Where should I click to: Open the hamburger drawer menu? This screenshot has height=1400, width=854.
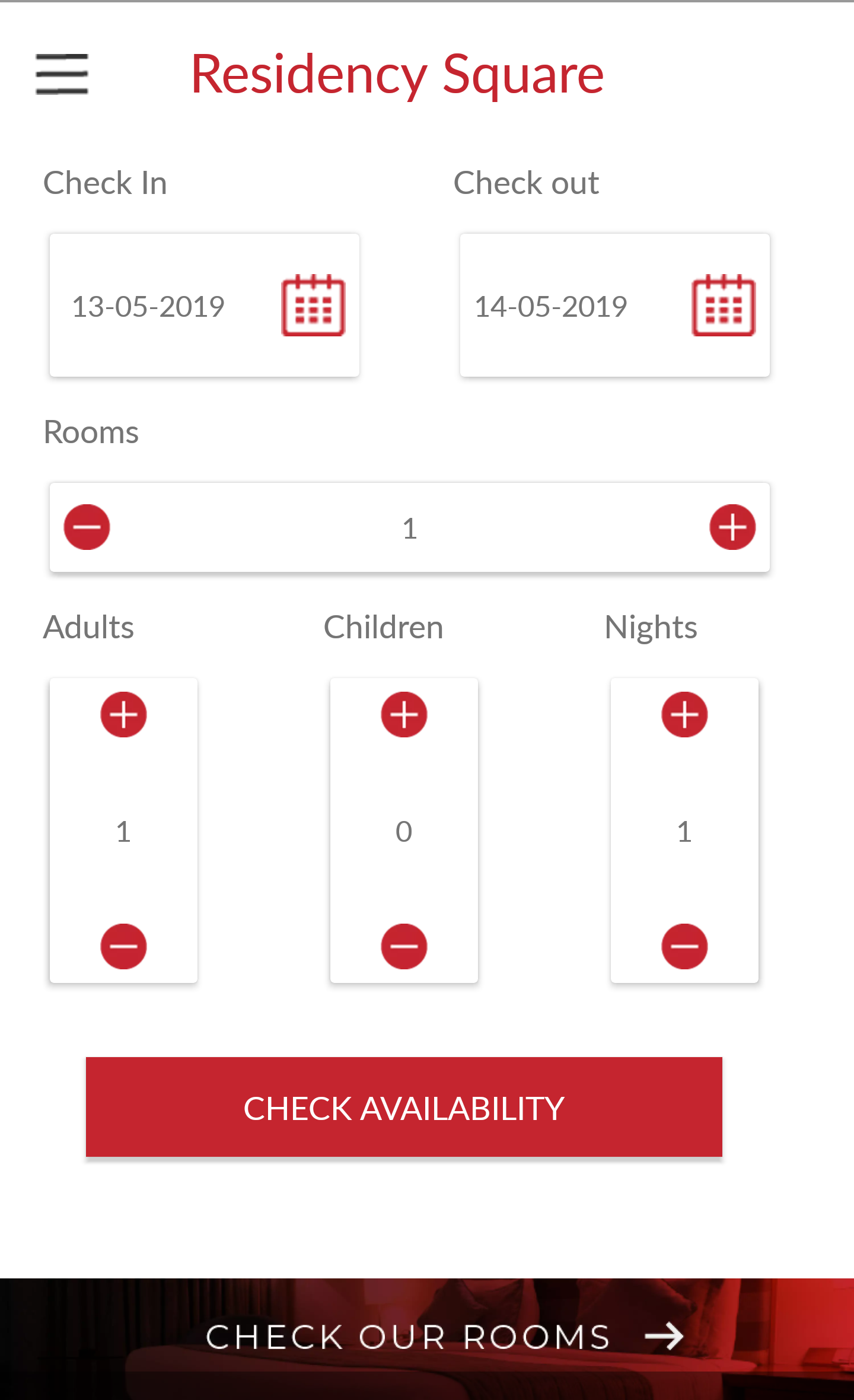click(62, 74)
